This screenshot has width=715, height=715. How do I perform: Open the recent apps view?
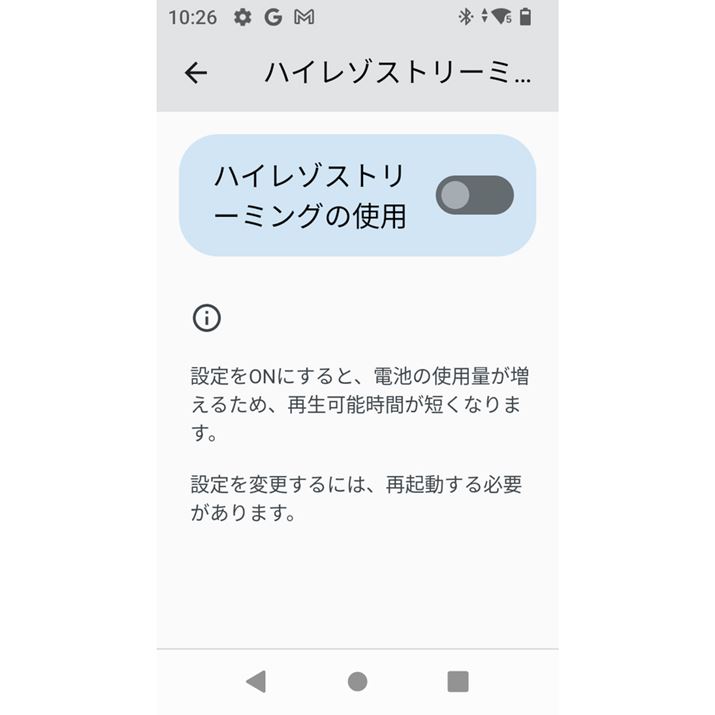(458, 681)
